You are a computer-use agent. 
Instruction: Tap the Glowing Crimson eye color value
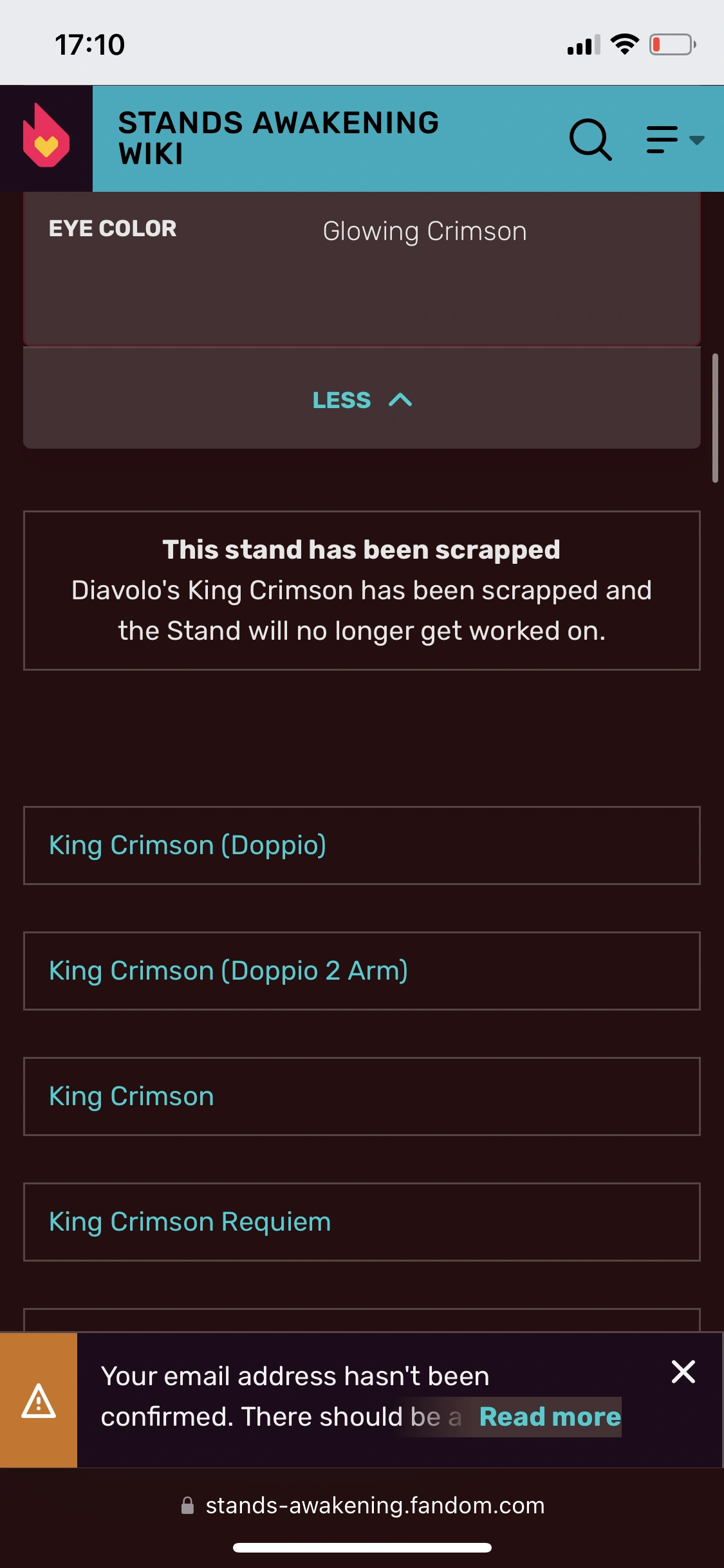pyautogui.click(x=425, y=231)
